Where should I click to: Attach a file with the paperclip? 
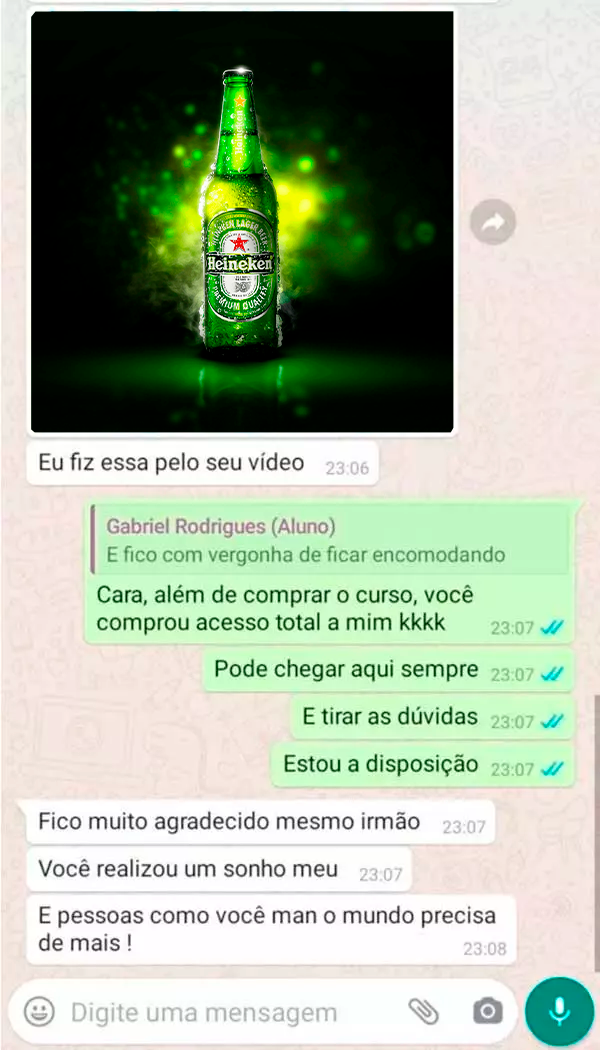(424, 1012)
